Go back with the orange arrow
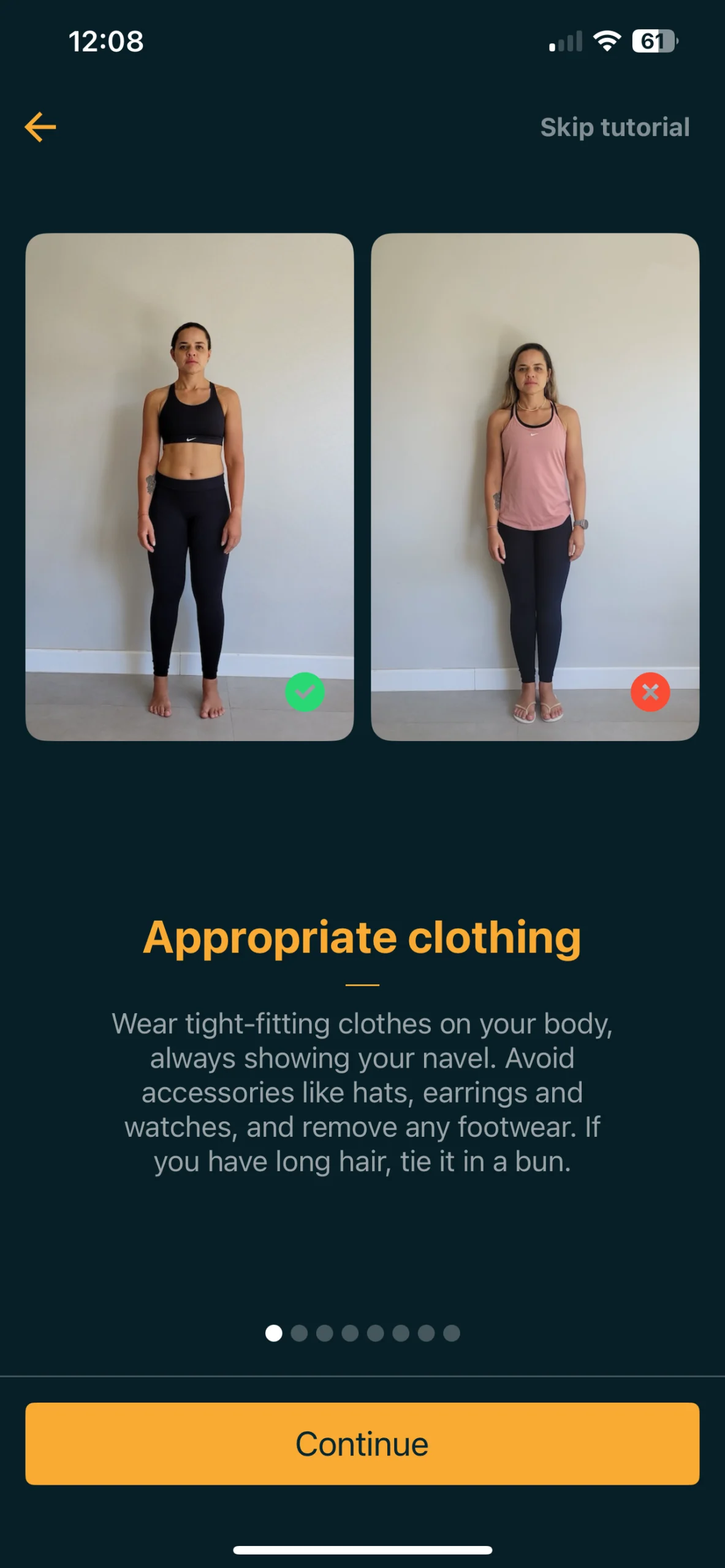This screenshot has height=1568, width=725. pyautogui.click(x=40, y=127)
